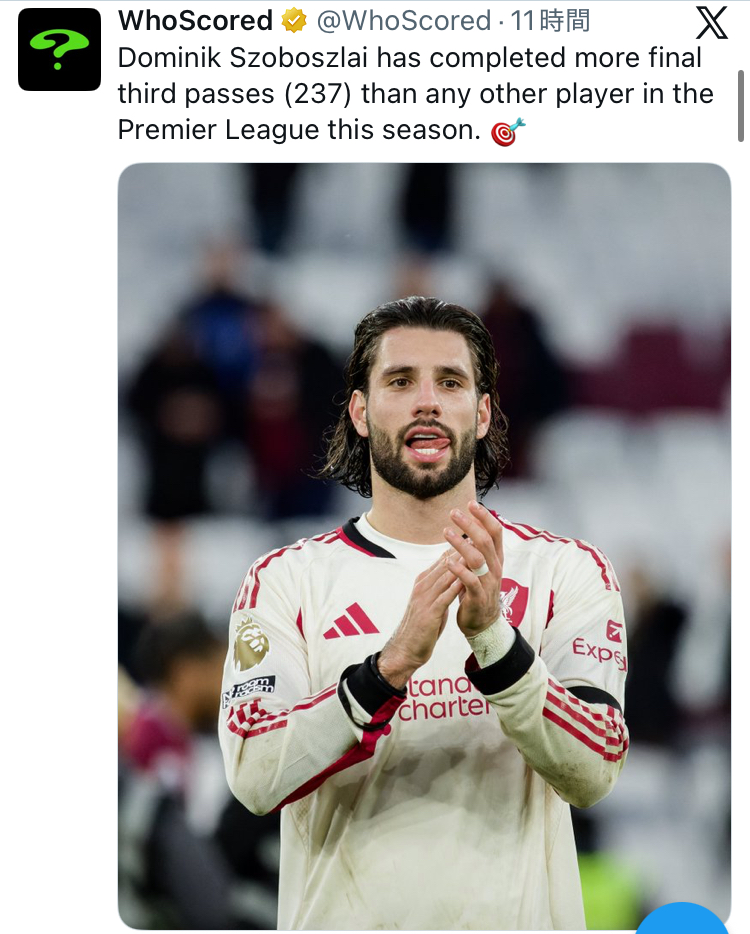Tap the WhoScored account name
Viewport: 750px width, 934px height.
[195, 20]
